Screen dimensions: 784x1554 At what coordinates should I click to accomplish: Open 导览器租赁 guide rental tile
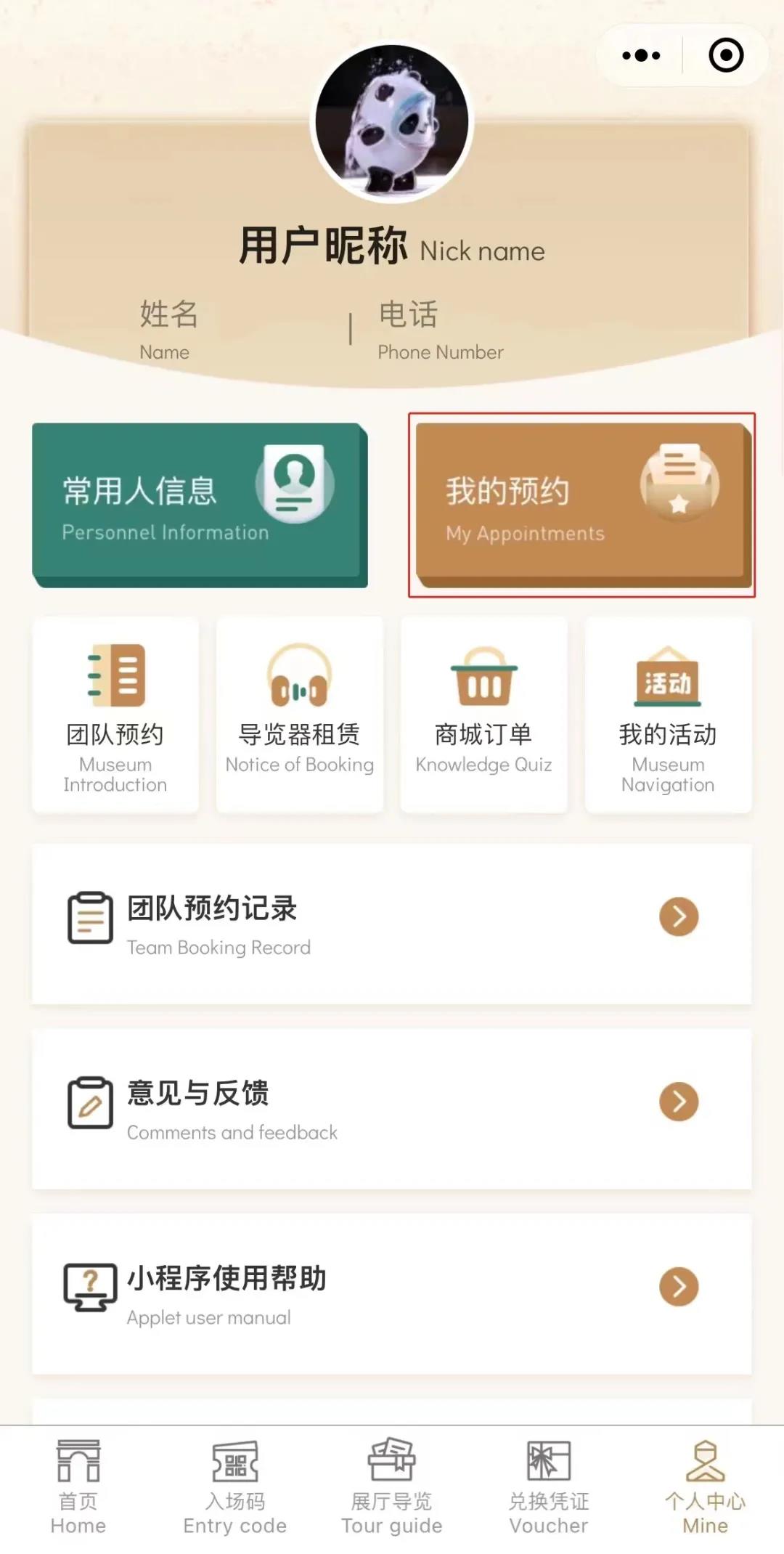pos(299,715)
